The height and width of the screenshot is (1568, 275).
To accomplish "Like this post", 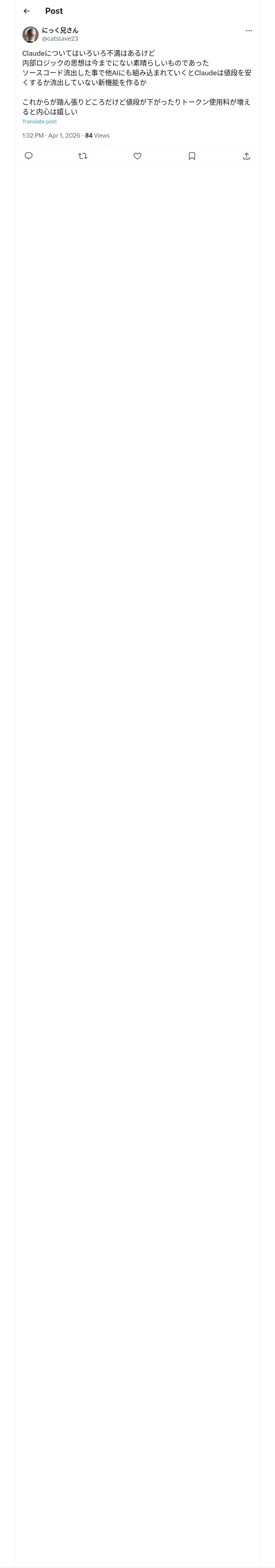I will (x=137, y=156).
